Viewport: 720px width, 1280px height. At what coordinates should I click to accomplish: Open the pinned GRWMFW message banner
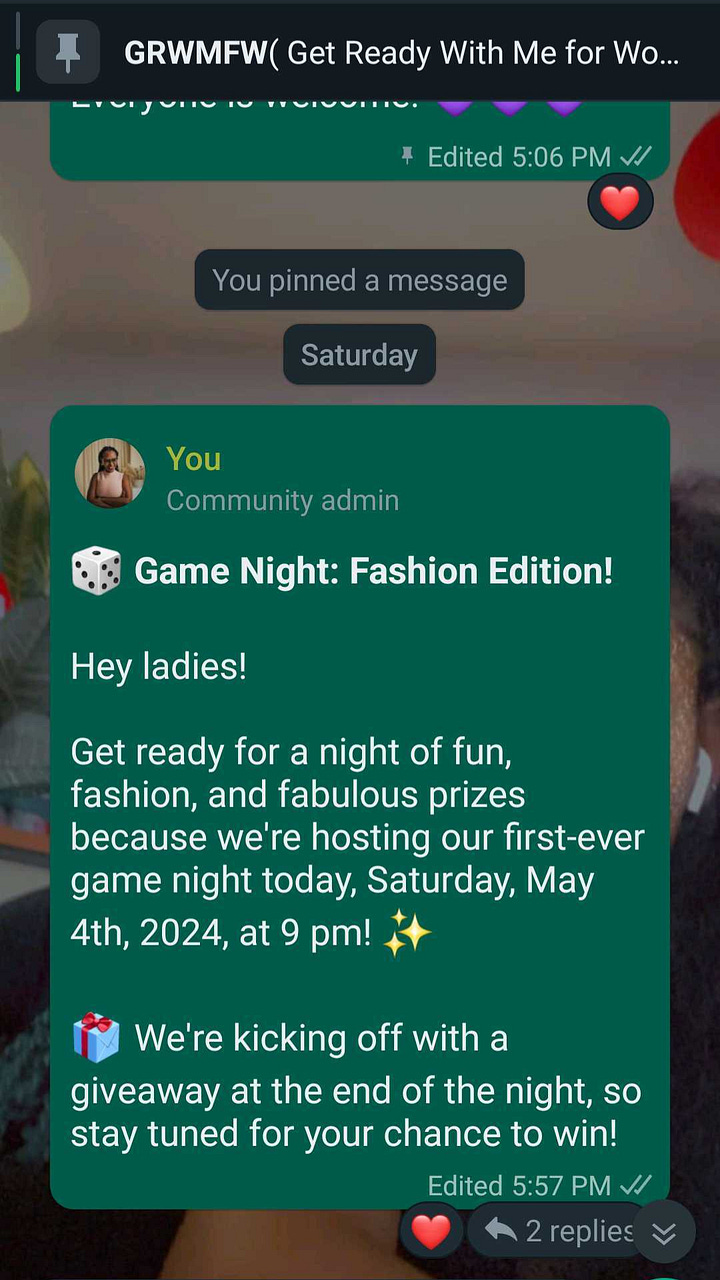pyautogui.click(x=400, y=53)
